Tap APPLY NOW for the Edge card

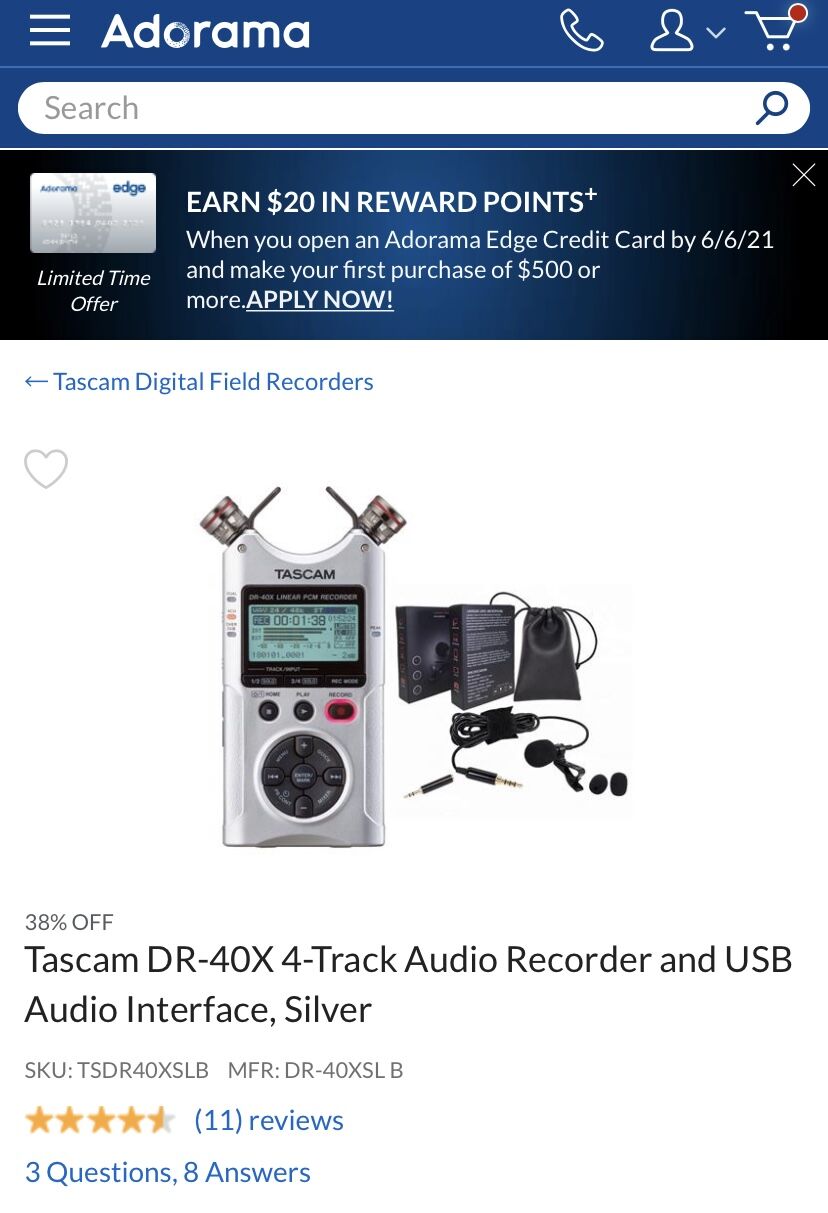pos(320,300)
